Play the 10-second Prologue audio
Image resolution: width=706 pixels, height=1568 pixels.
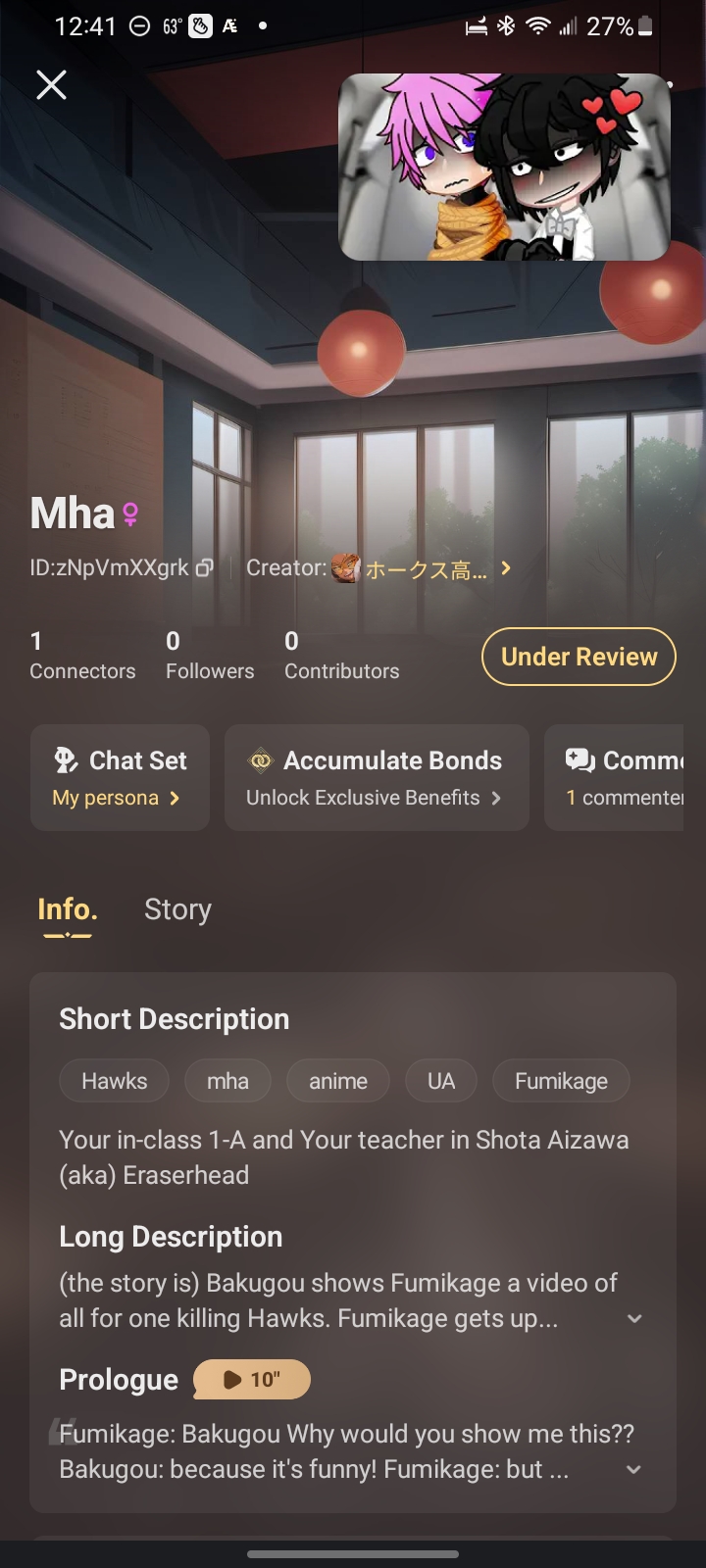coord(252,1380)
